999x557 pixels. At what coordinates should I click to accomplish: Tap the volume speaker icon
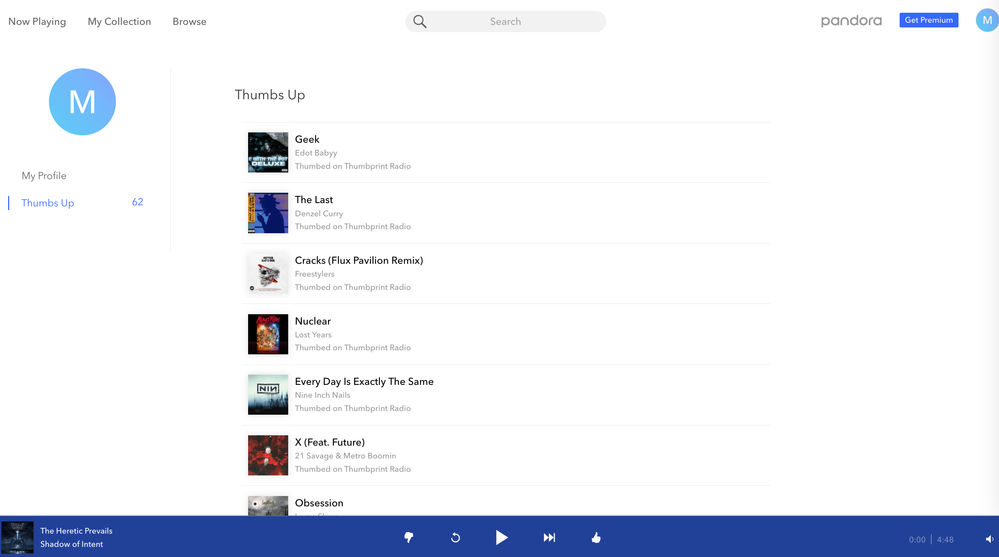coord(989,540)
